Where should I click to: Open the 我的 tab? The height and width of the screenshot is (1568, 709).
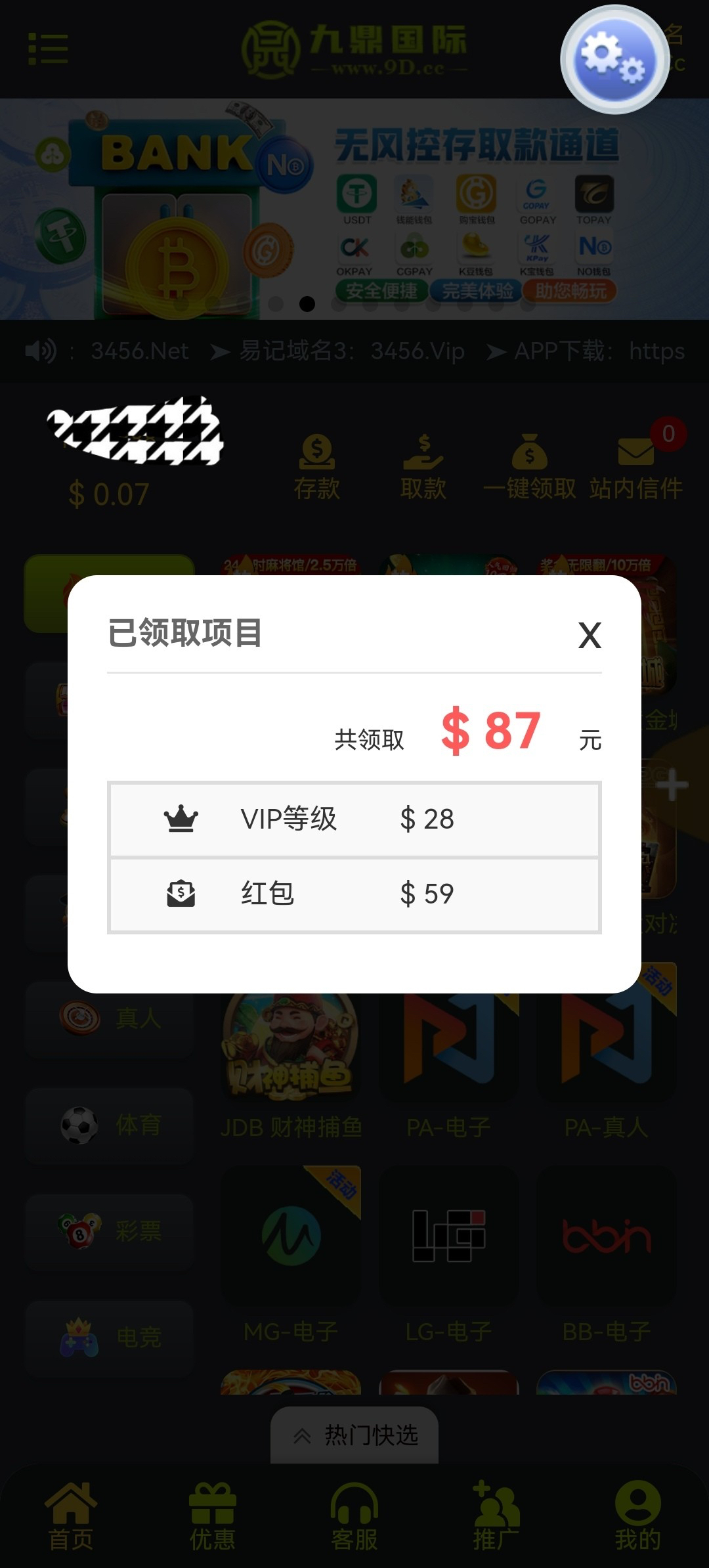(638, 1515)
